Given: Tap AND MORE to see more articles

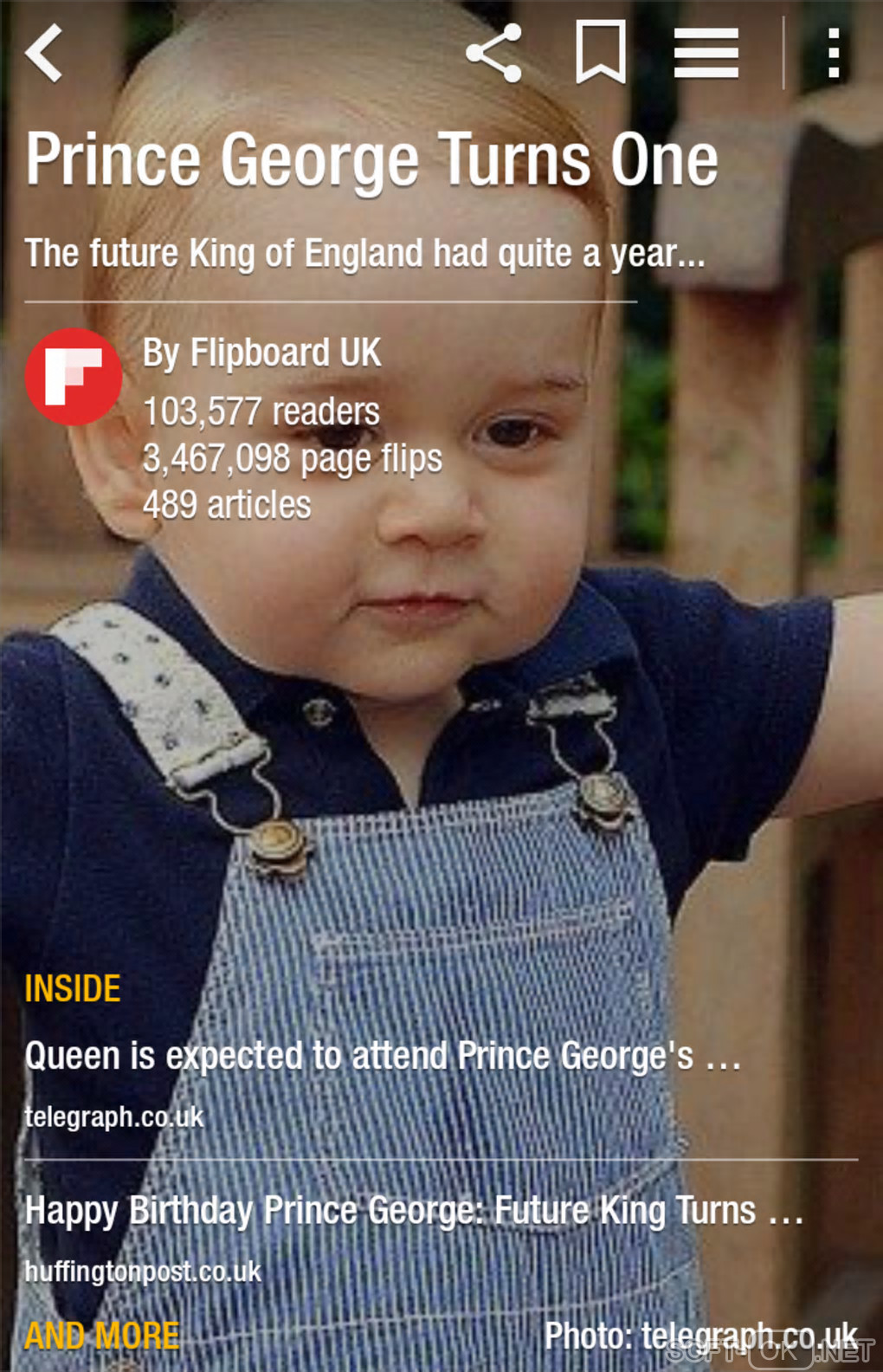Looking at the screenshot, I should (x=102, y=1335).
